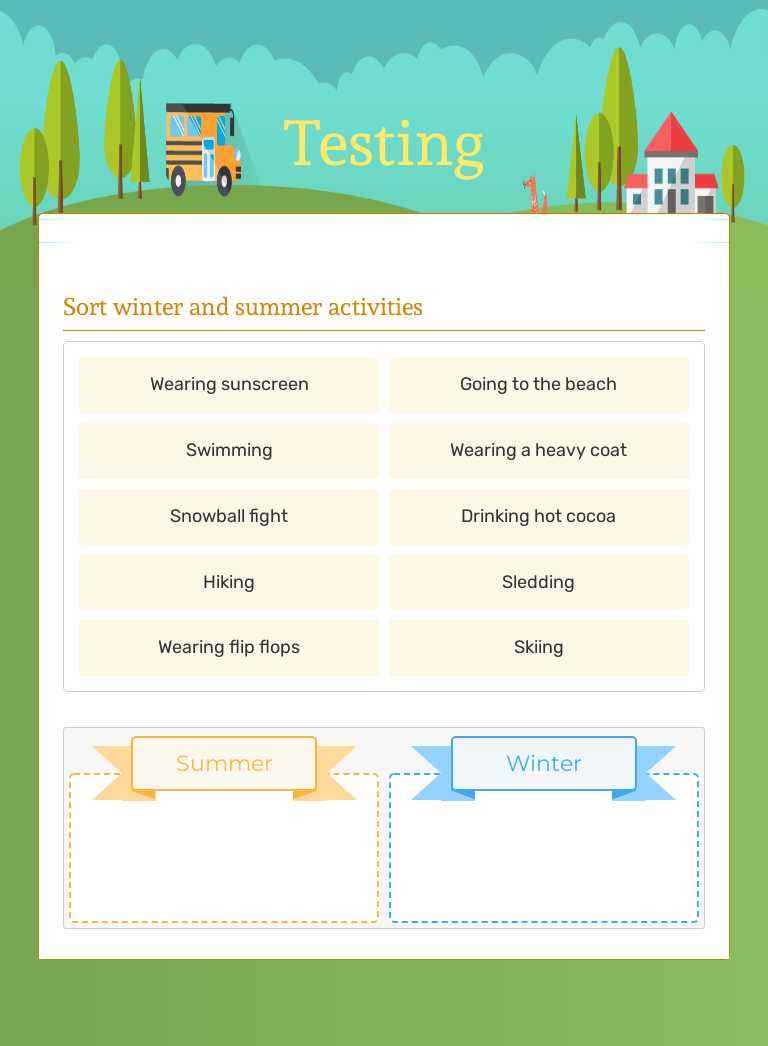This screenshot has height=1046, width=768.
Task: Click the 'Skiing' activity card
Action: click(538, 647)
